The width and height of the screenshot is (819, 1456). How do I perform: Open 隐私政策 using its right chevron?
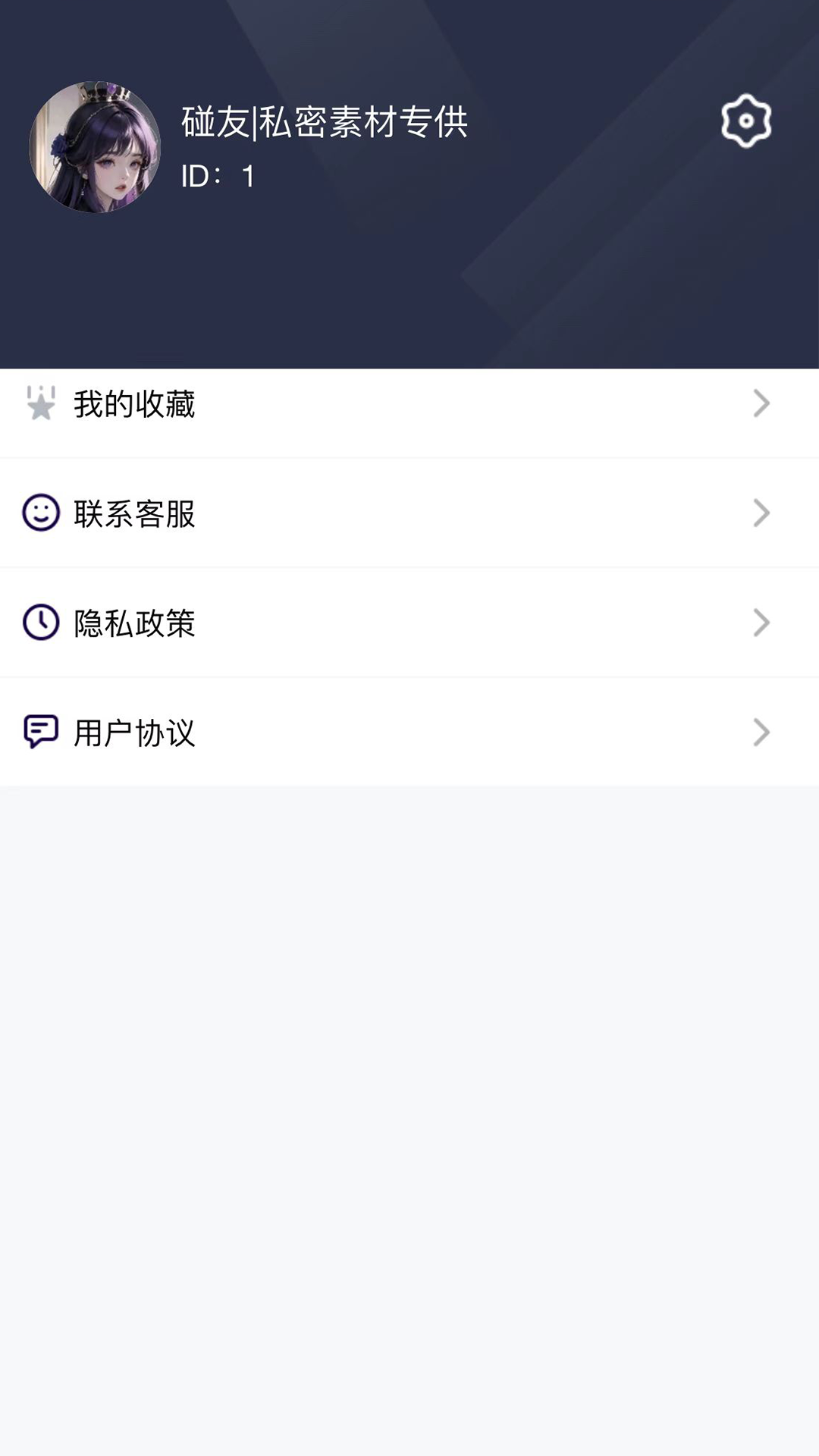click(x=761, y=623)
